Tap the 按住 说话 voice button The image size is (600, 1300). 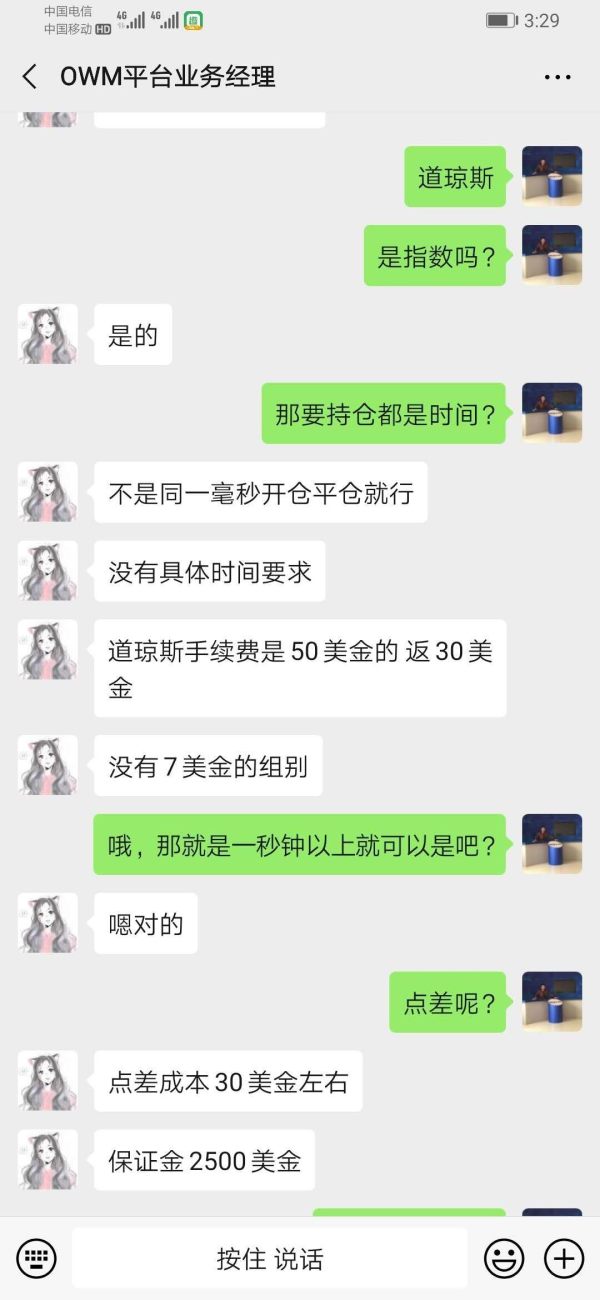(x=269, y=1258)
